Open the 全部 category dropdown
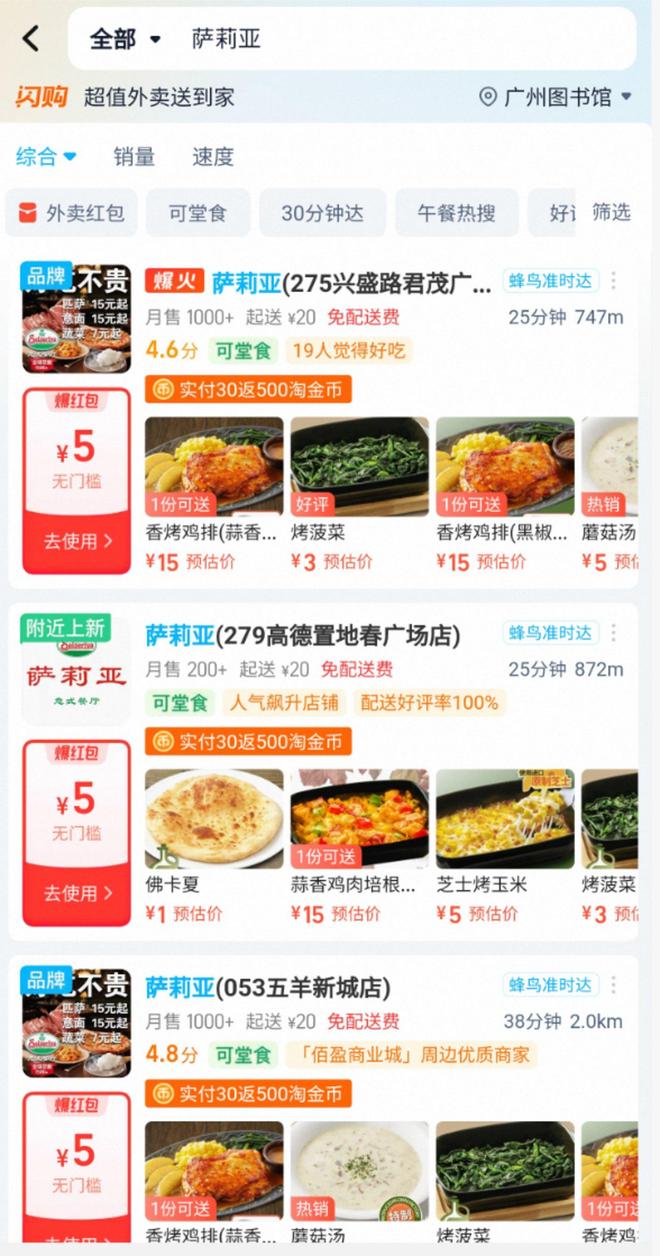The width and height of the screenshot is (660, 1256). coord(125,39)
